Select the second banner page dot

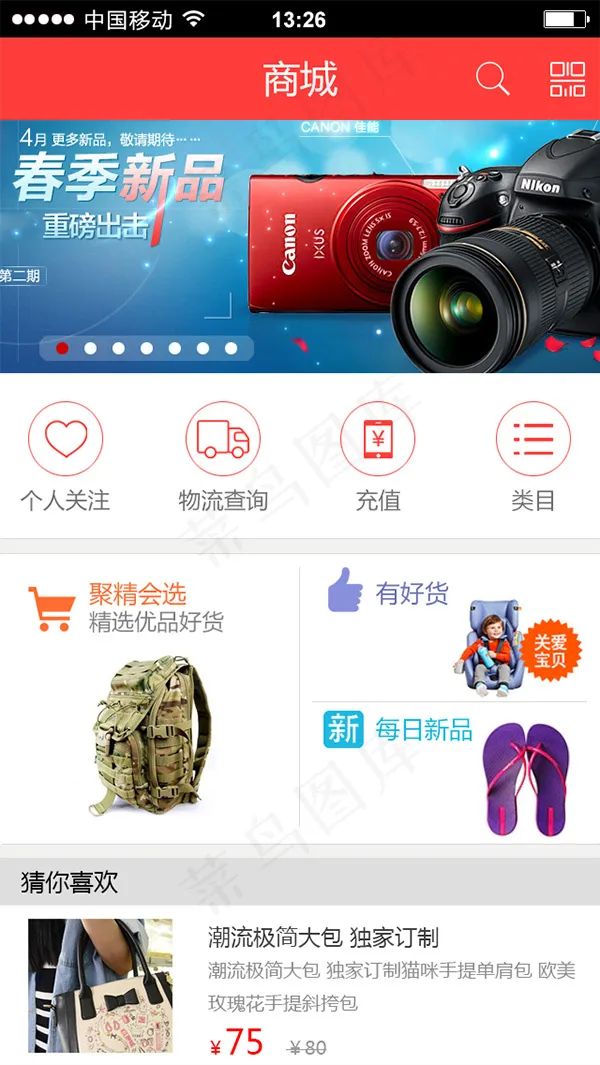90,348
